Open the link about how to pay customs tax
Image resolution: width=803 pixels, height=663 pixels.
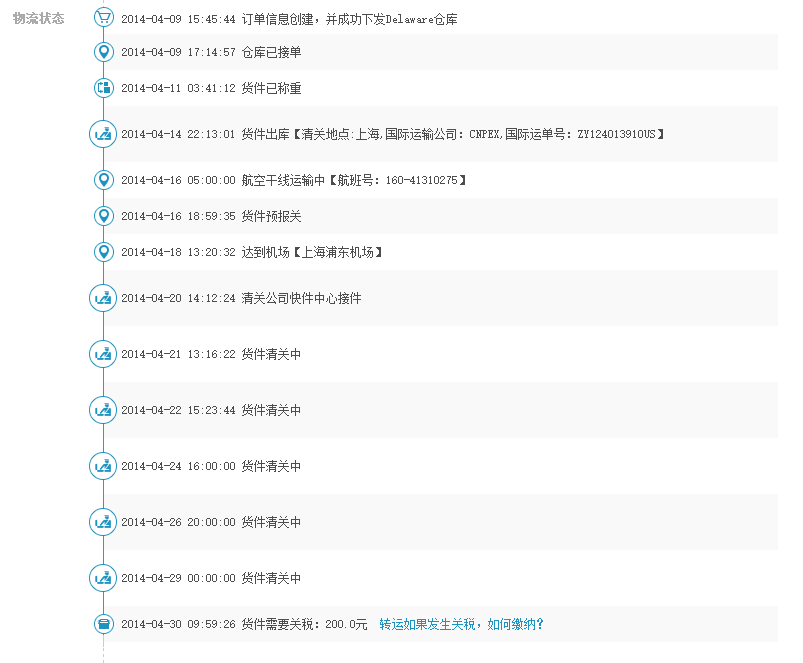462,624
